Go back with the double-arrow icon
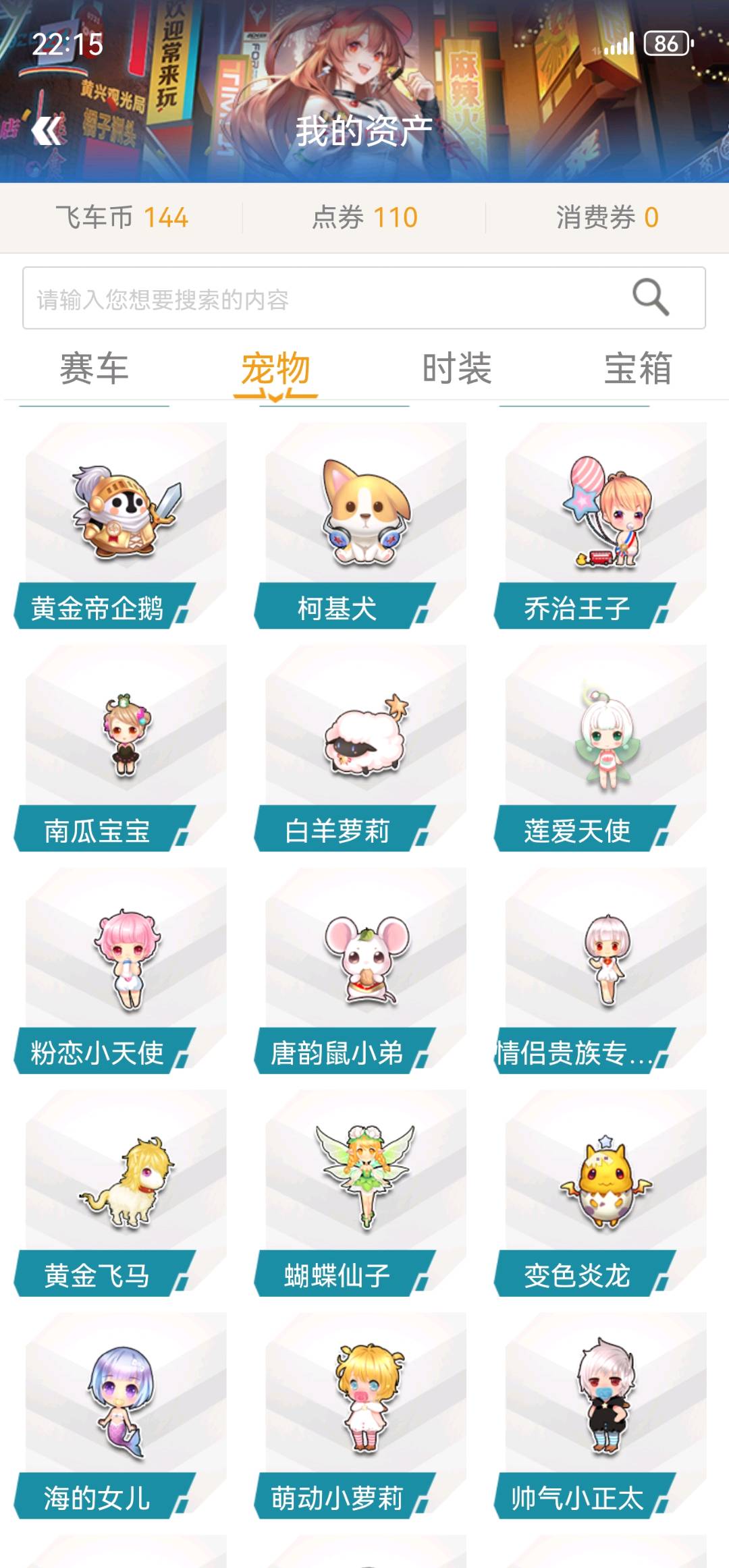 click(47, 131)
